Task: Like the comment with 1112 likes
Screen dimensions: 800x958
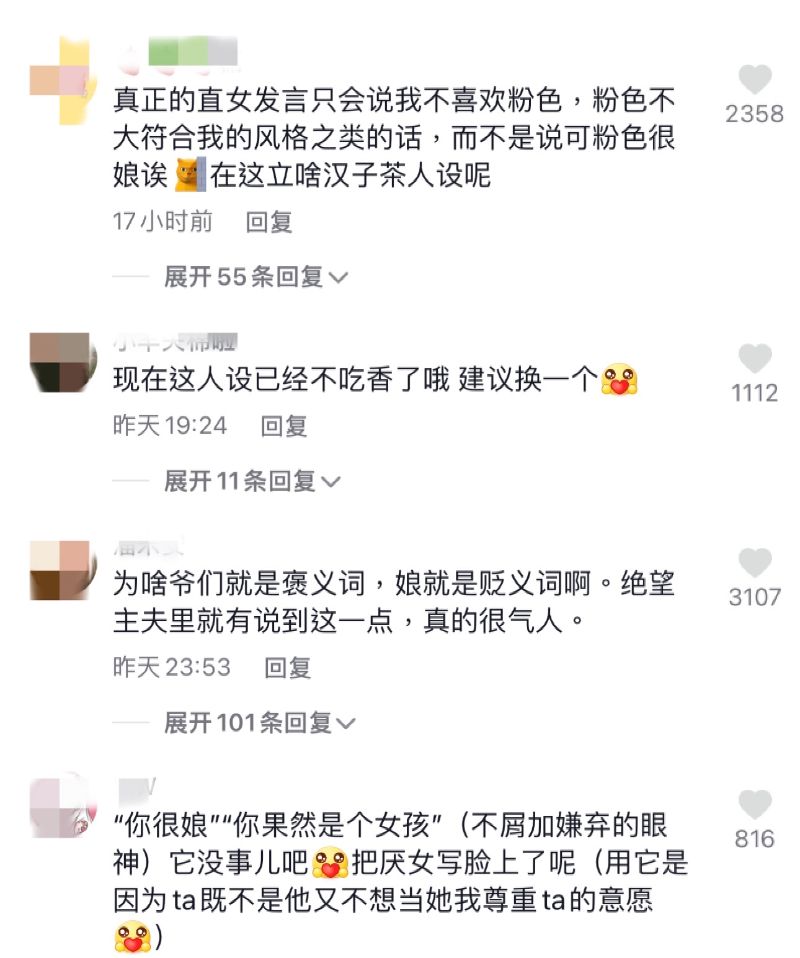Action: (755, 359)
